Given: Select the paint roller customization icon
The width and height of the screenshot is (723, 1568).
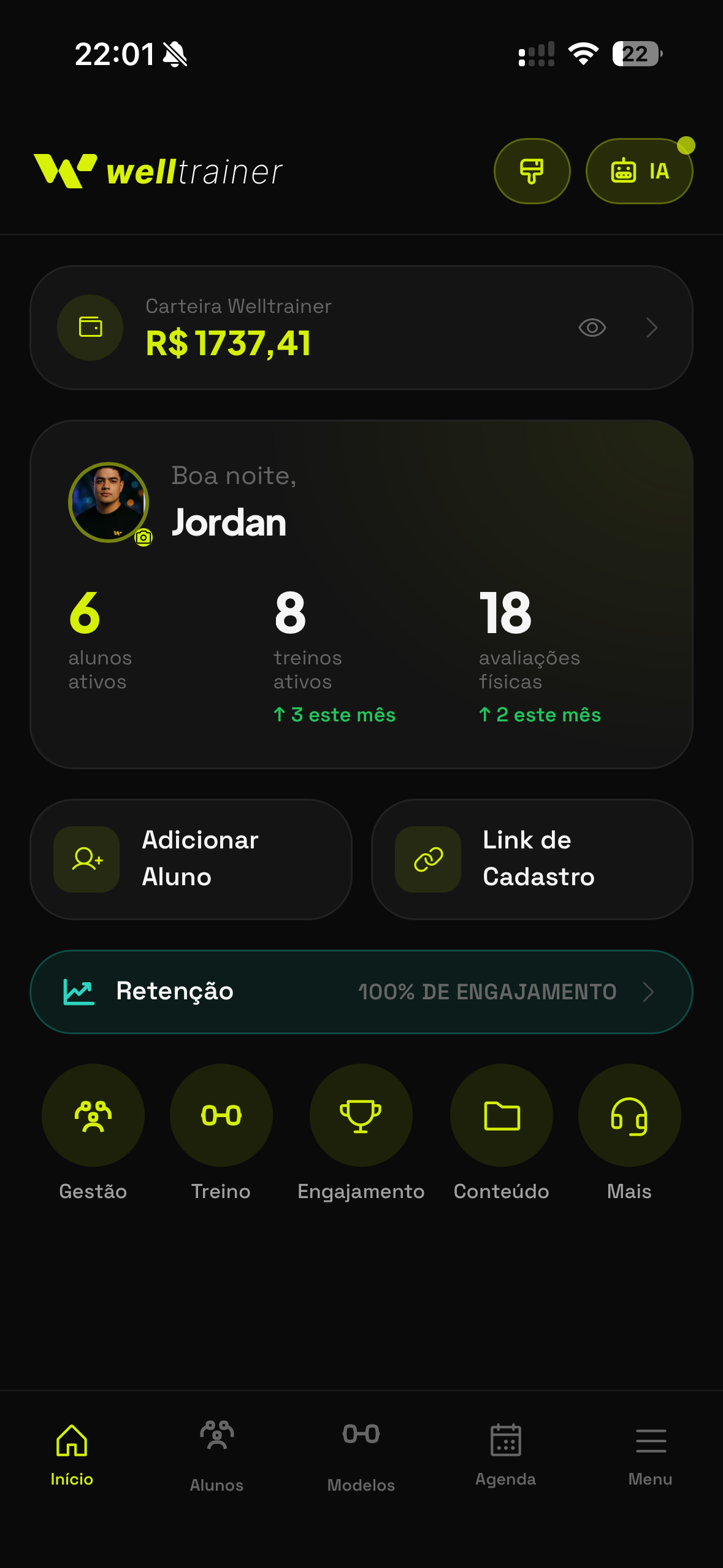Looking at the screenshot, I should pos(531,171).
